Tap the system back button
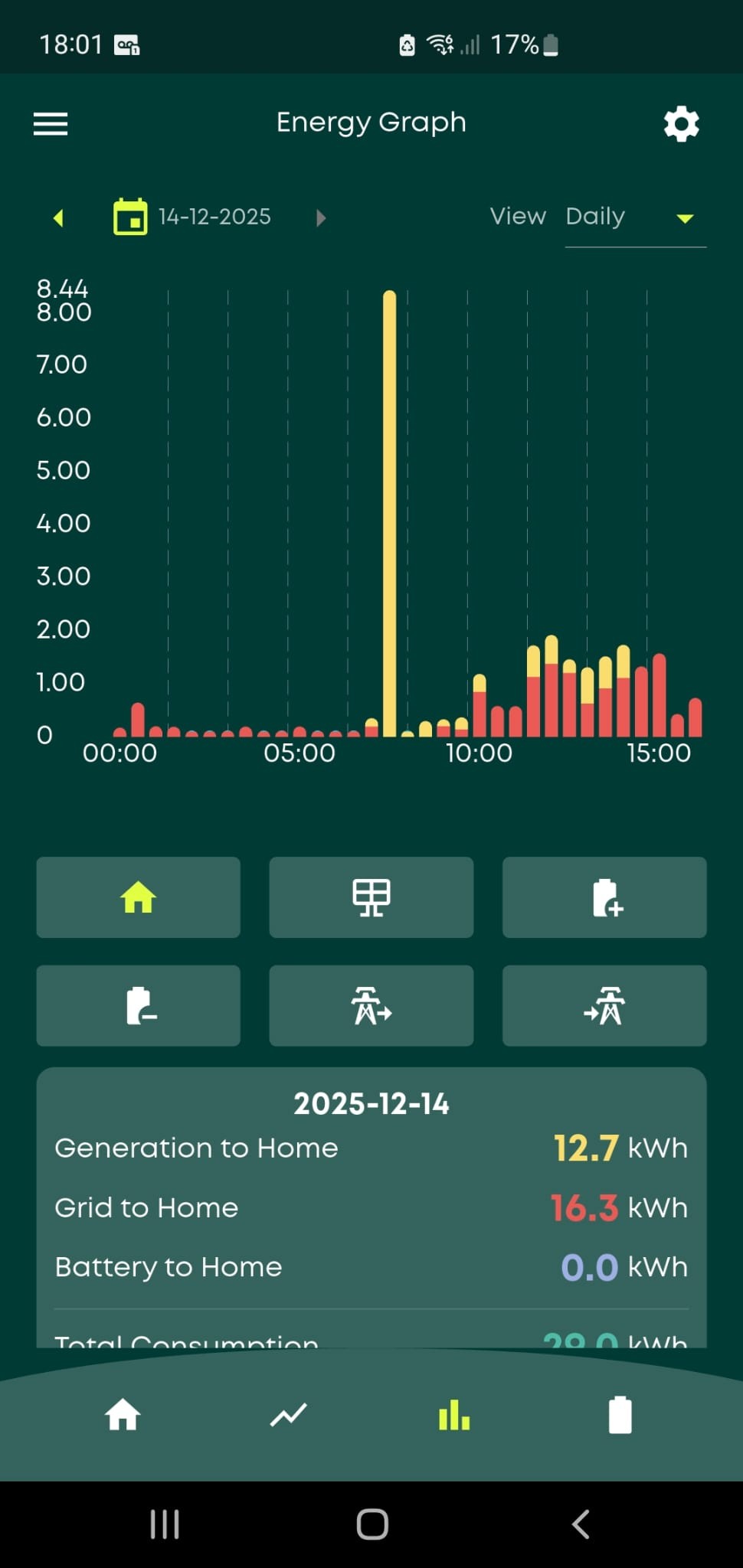This screenshot has width=743, height=1568. pos(581,1524)
